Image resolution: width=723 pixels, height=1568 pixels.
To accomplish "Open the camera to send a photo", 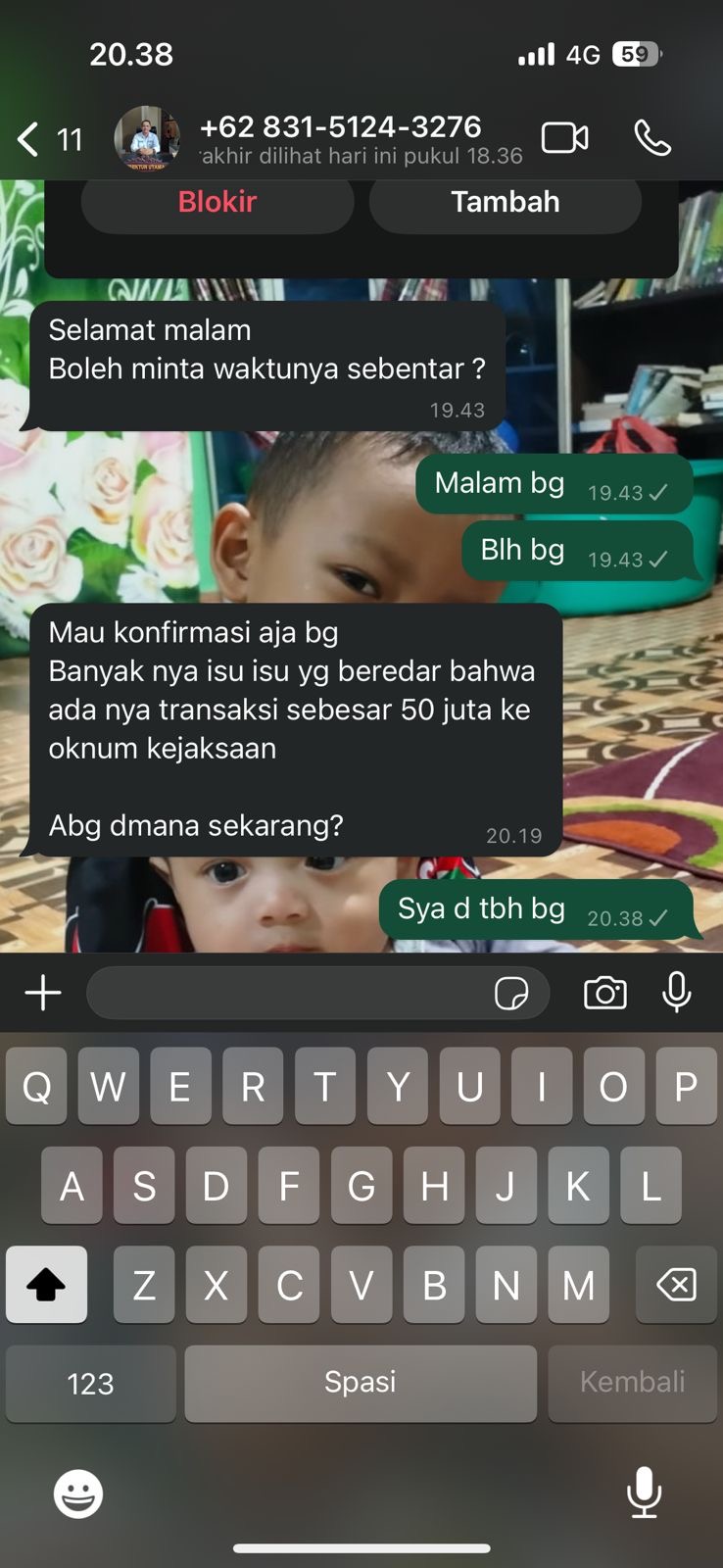I will tap(605, 993).
